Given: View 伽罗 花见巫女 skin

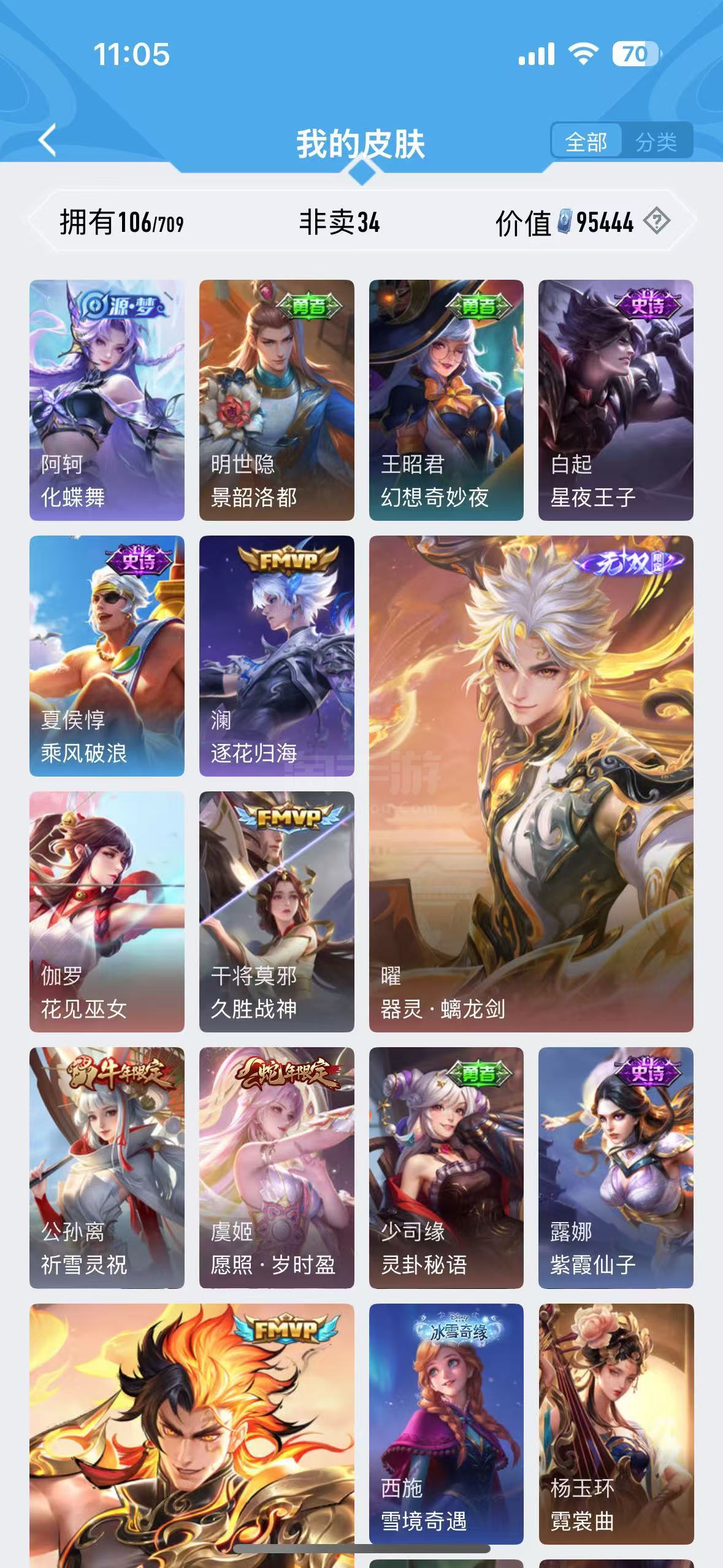Looking at the screenshot, I should point(107,912).
